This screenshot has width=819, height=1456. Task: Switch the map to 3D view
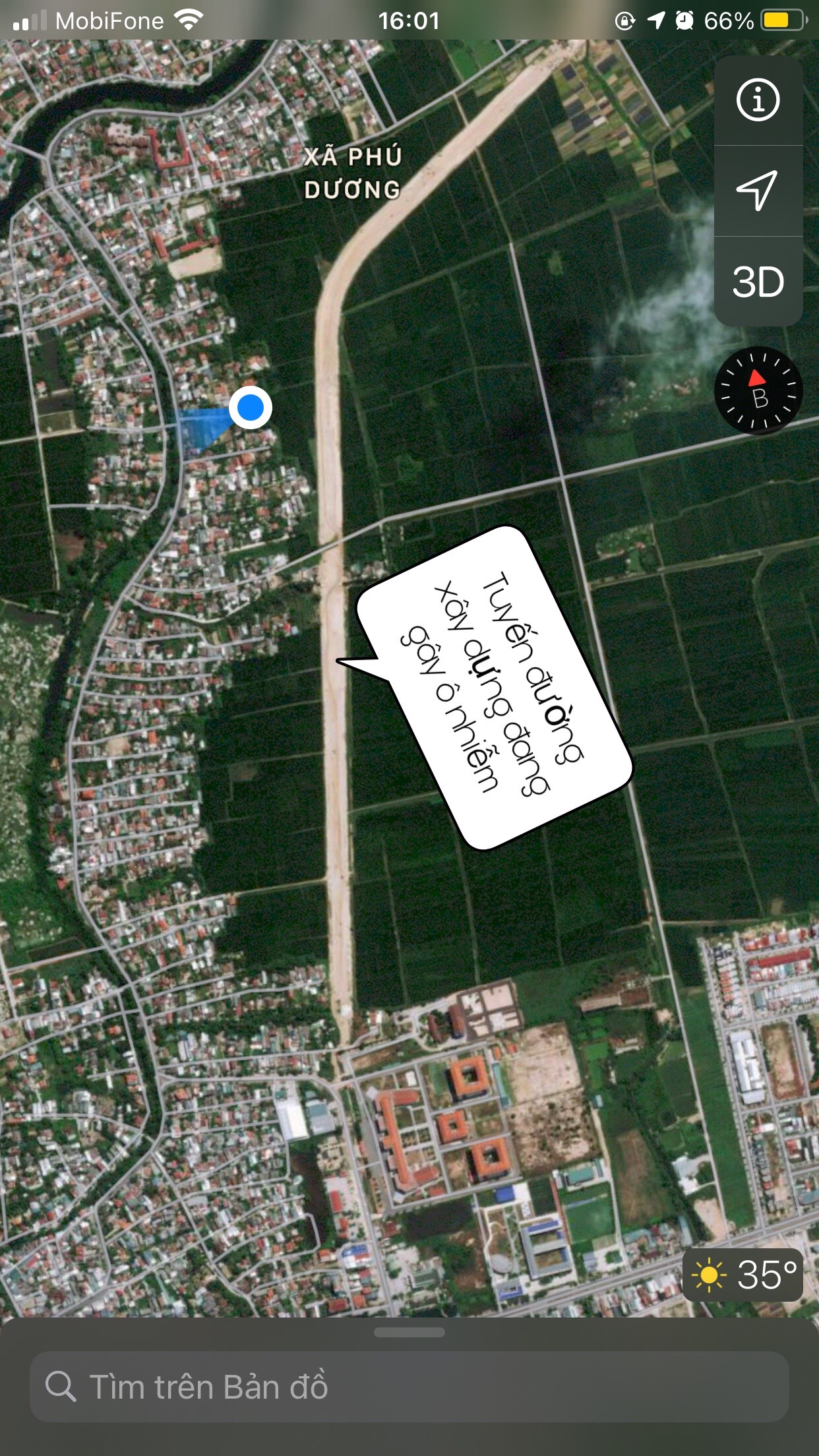(758, 282)
